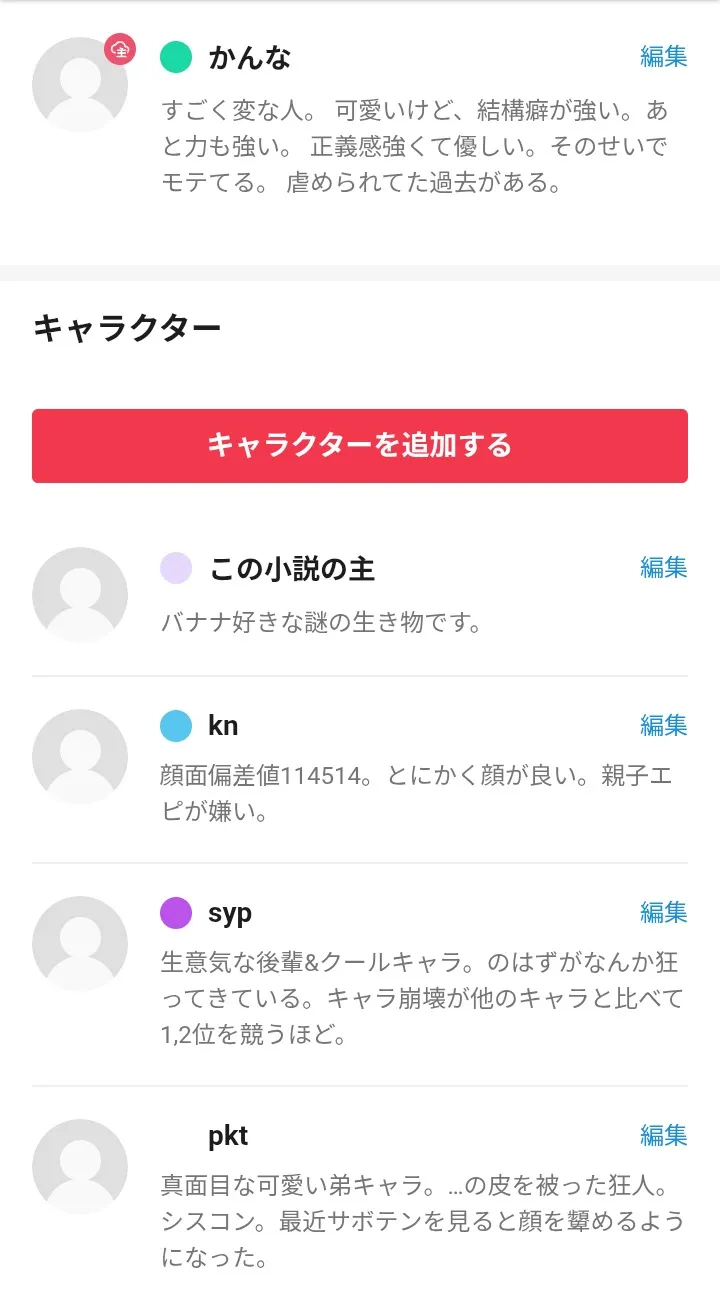720x1304 pixels.
Task: Edit the character syp
Action: pyautogui.click(x=663, y=912)
